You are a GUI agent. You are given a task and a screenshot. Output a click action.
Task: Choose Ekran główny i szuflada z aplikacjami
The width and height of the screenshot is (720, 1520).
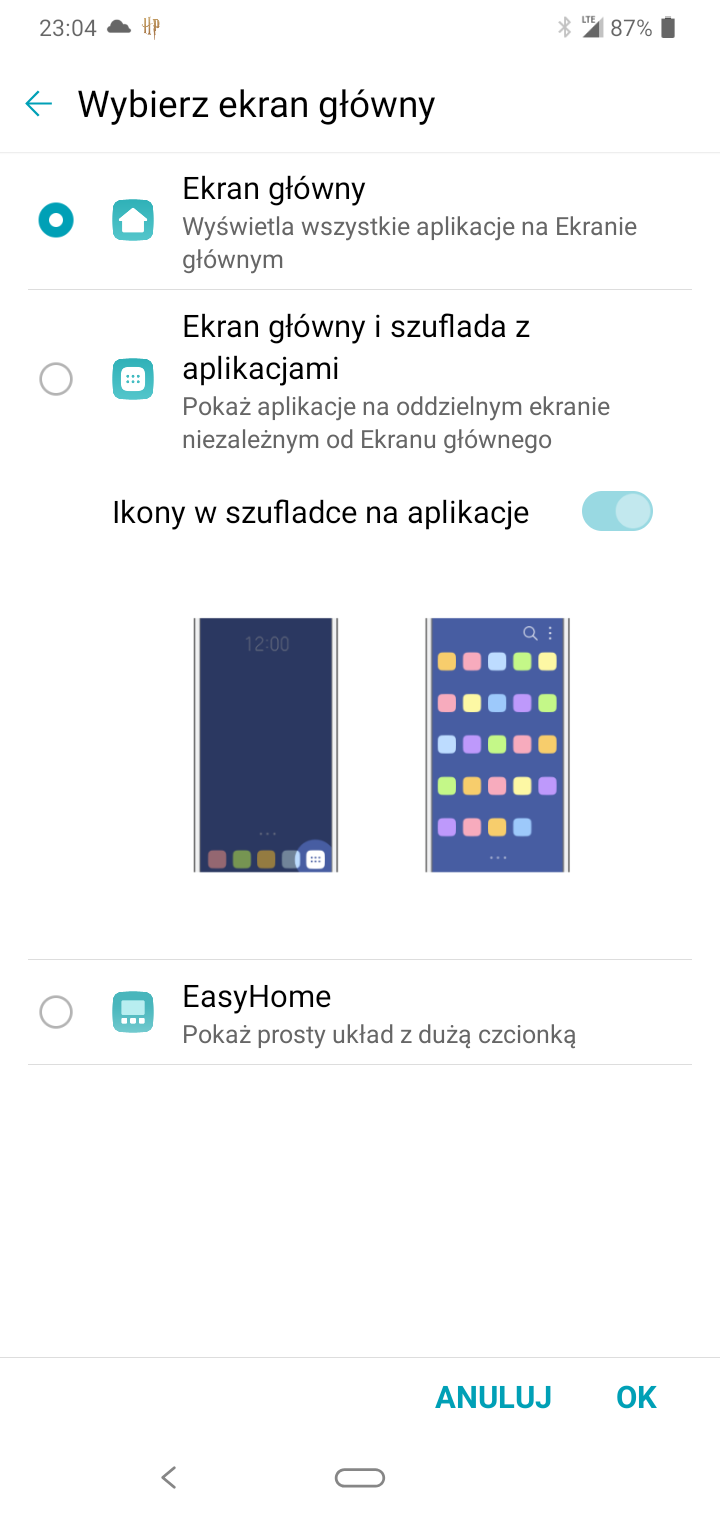coord(56,379)
